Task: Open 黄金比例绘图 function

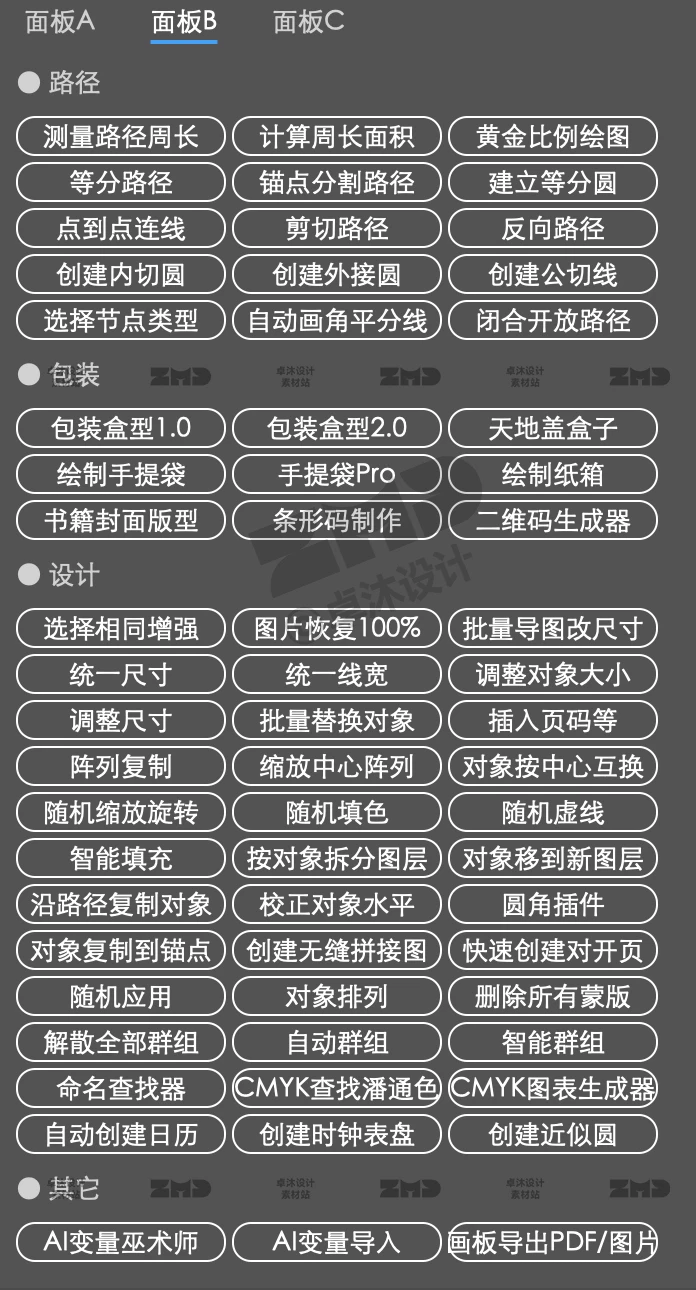Action: tap(553, 137)
